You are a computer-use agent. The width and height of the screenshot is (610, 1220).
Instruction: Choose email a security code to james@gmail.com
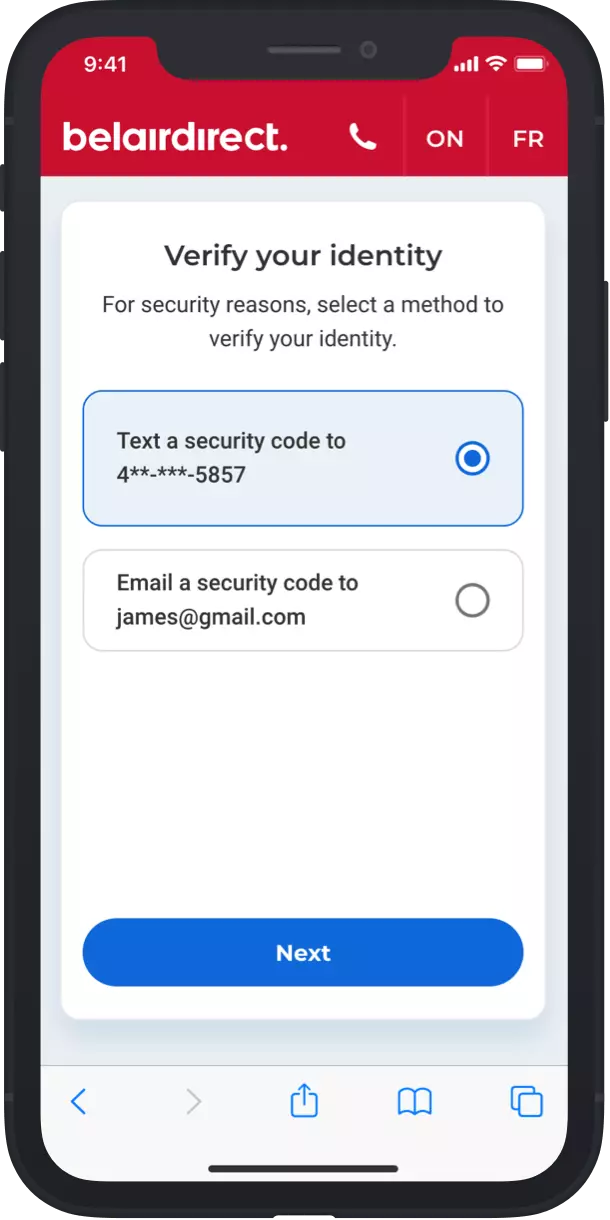coord(303,600)
